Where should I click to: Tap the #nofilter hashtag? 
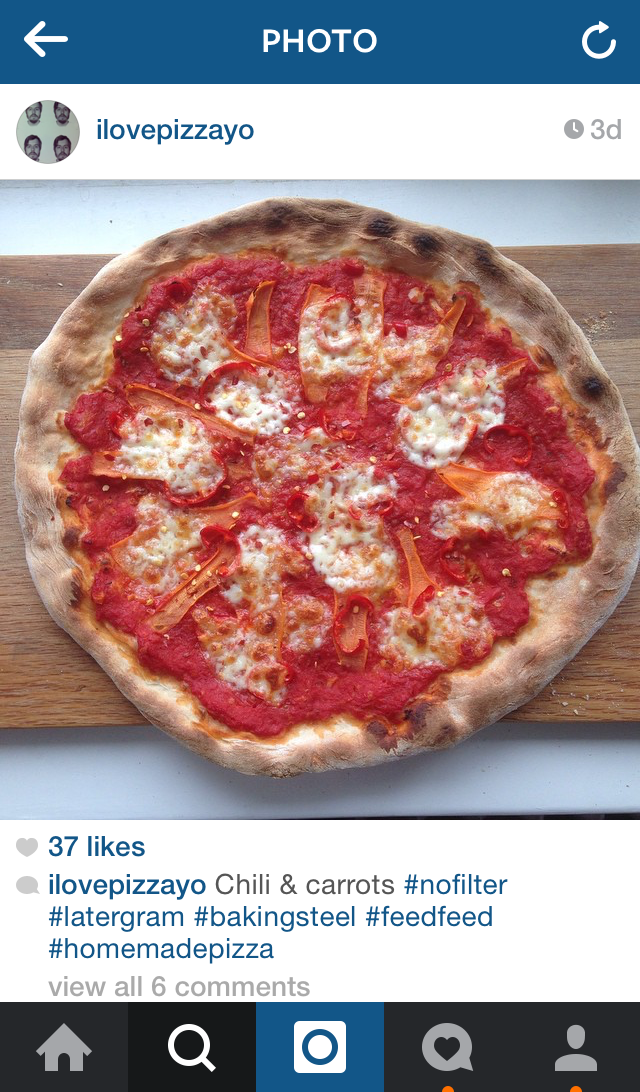pos(455,885)
